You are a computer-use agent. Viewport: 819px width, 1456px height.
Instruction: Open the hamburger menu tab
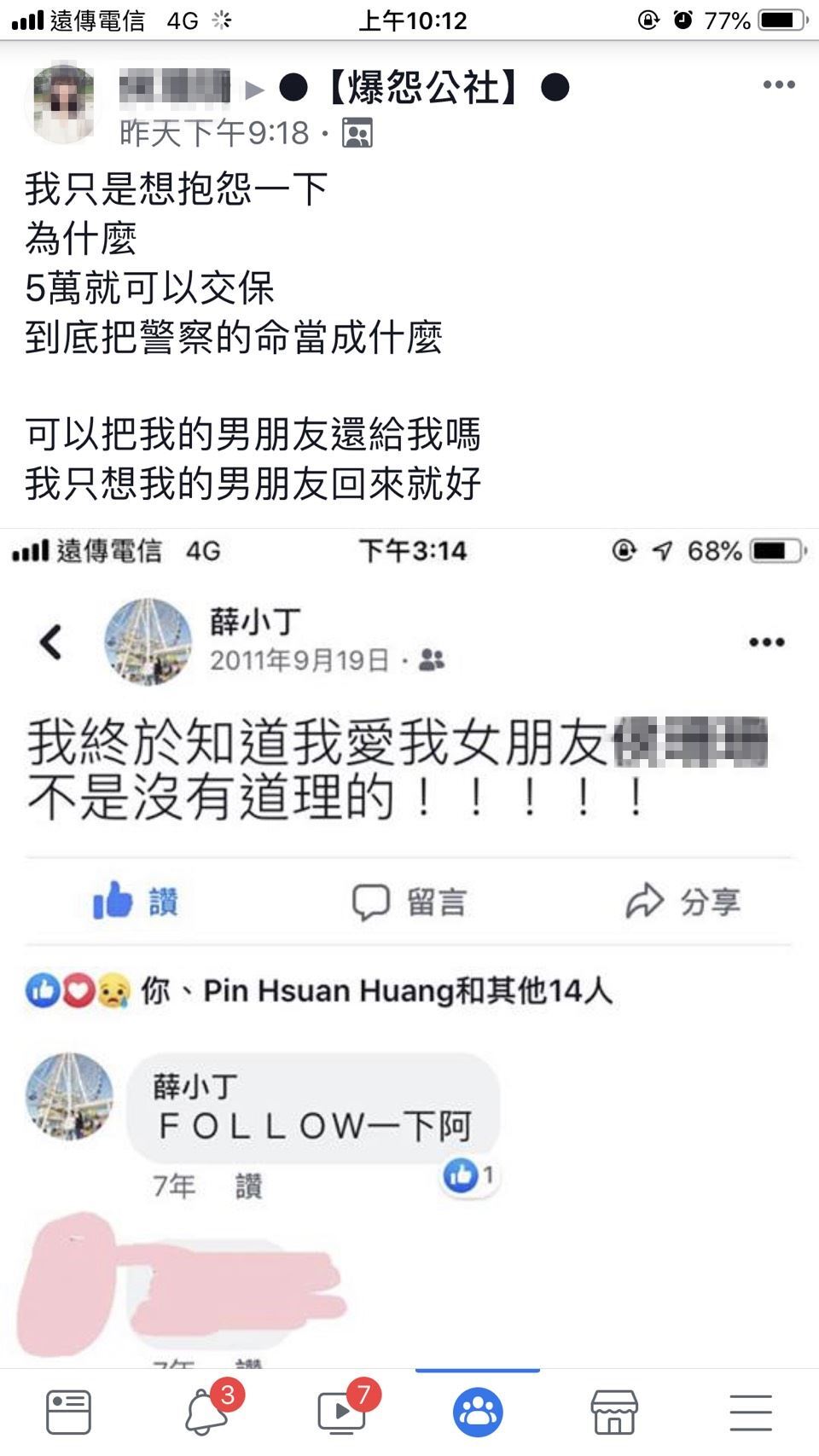click(751, 1412)
